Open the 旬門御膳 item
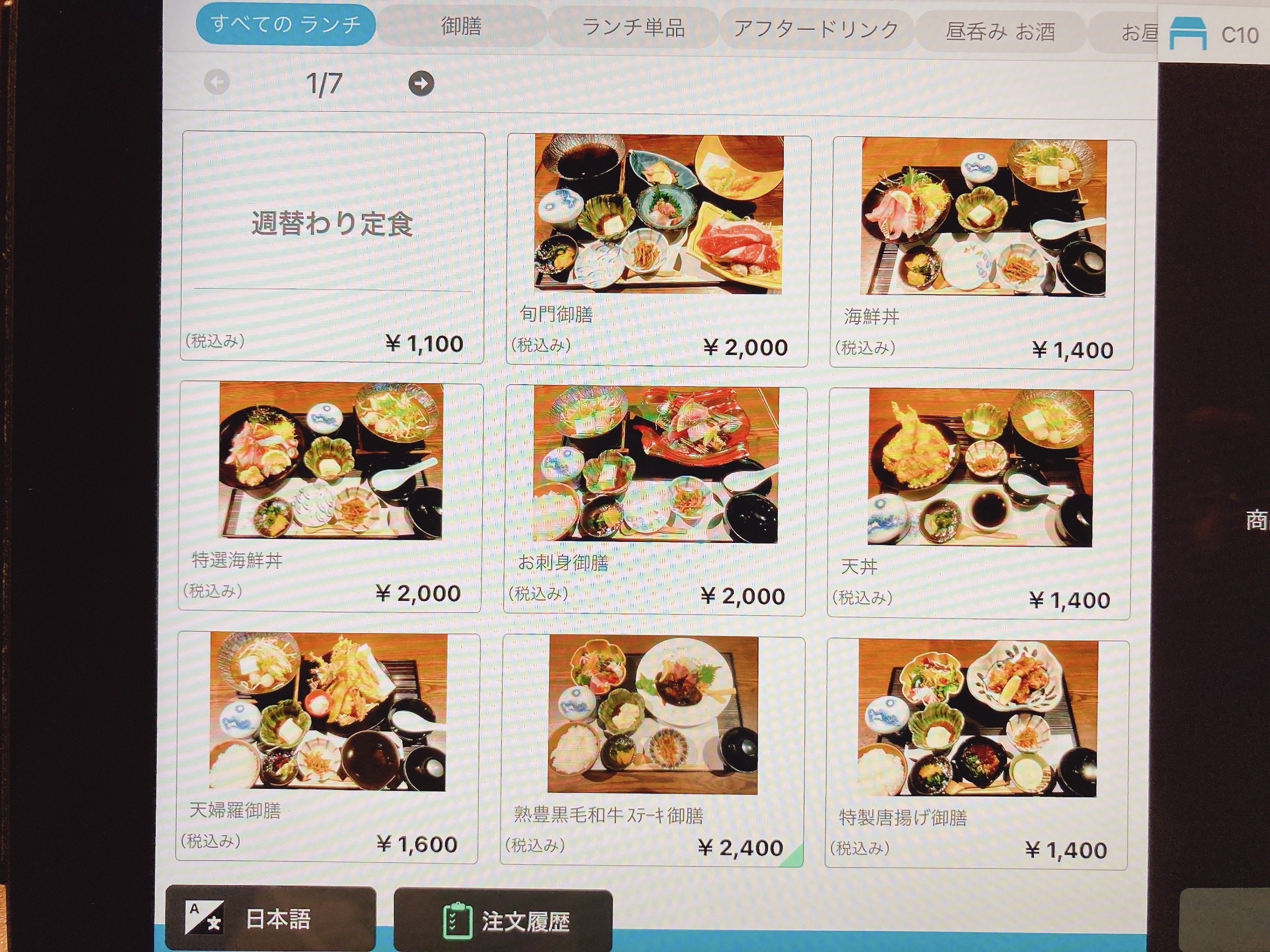 [x=657, y=250]
